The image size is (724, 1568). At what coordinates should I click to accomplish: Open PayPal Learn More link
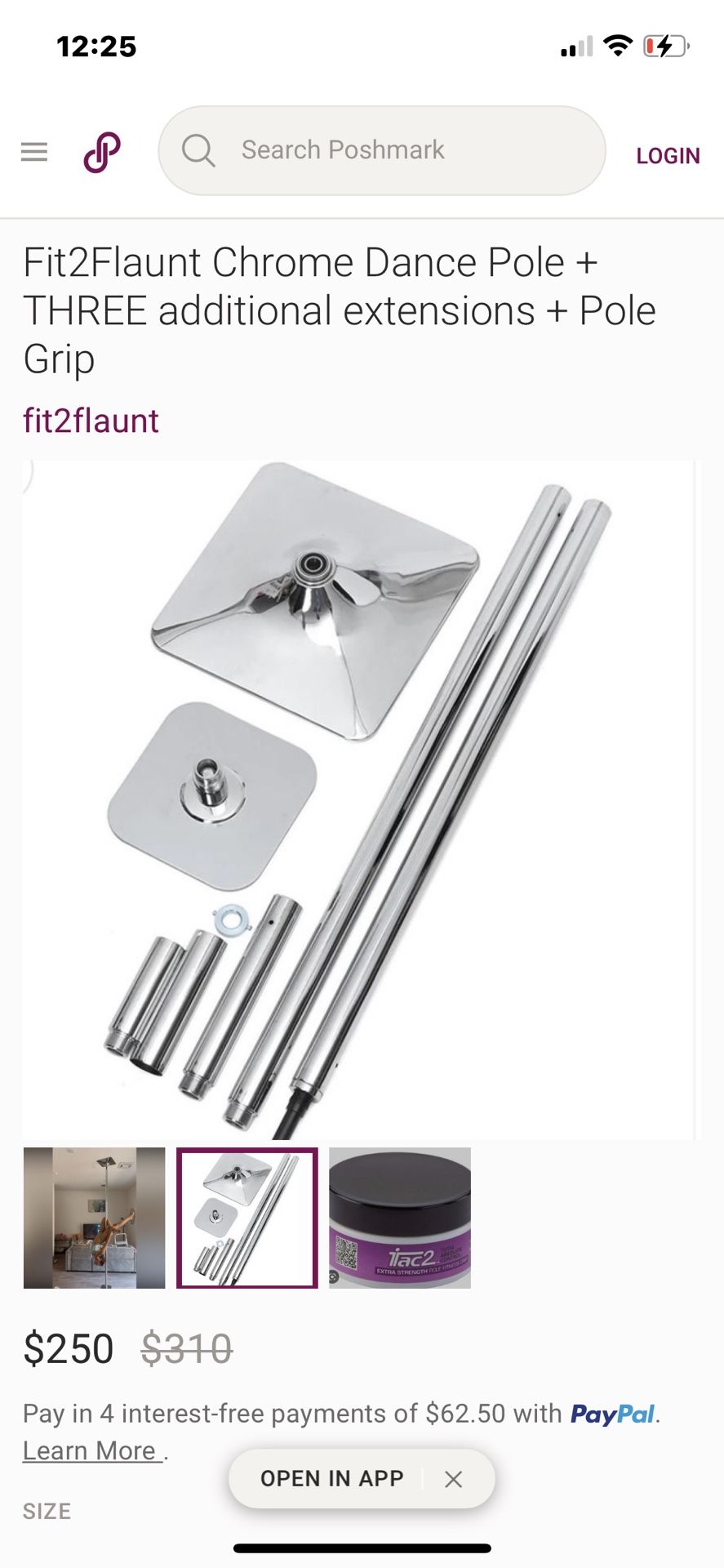(x=91, y=1450)
